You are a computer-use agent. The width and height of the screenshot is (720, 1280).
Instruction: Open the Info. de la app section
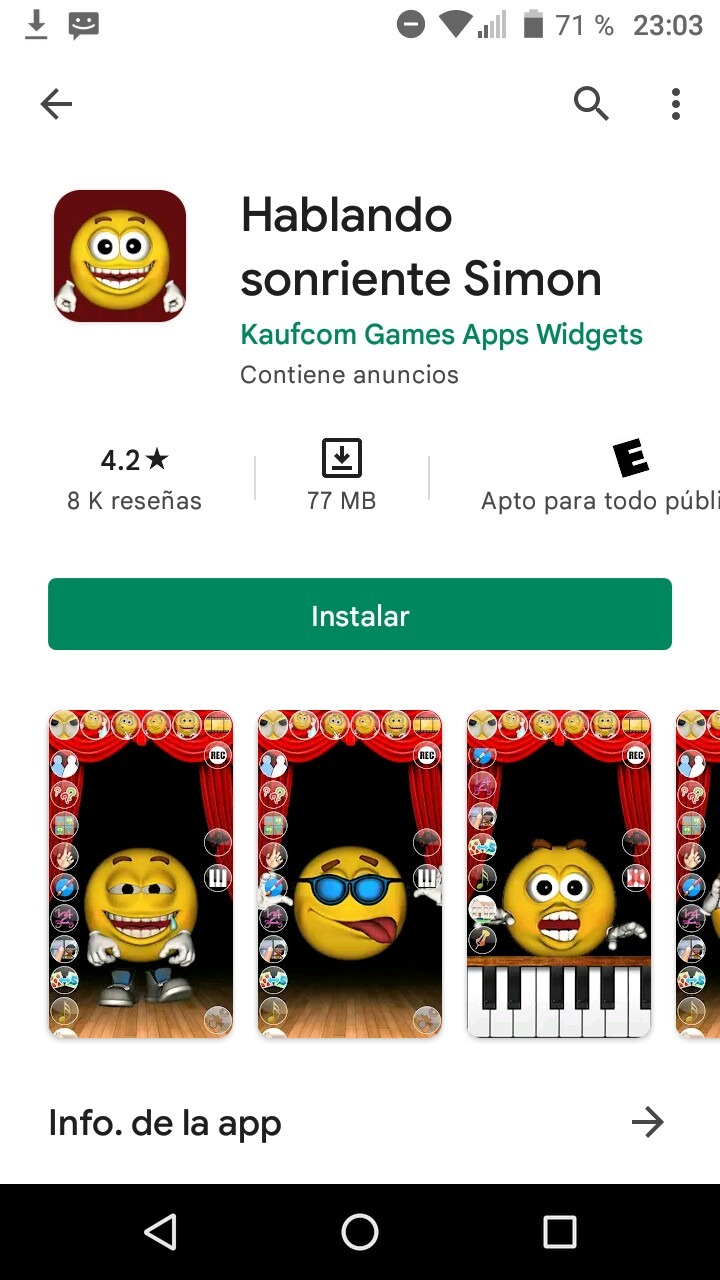164,1122
